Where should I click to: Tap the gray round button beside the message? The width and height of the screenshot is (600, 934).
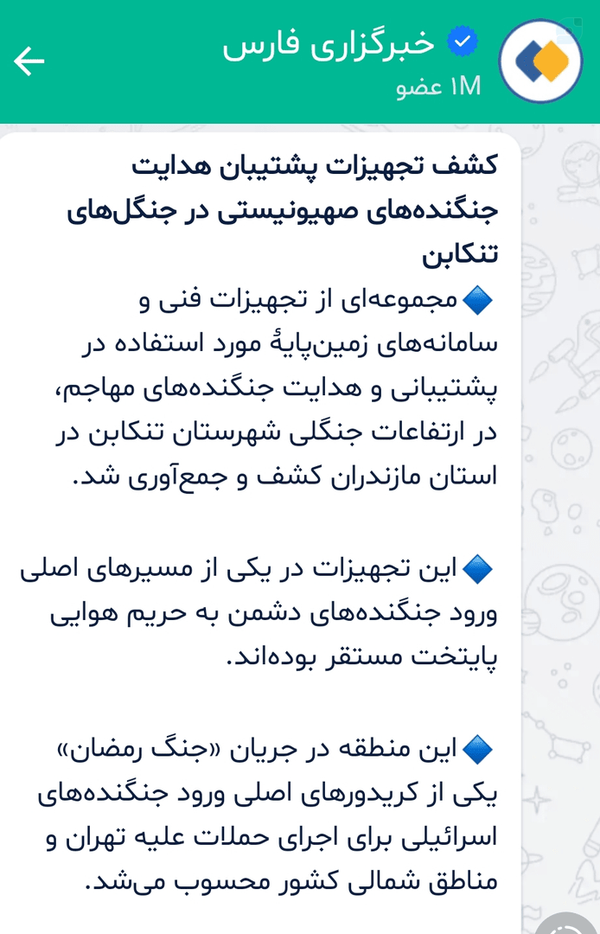point(565,923)
